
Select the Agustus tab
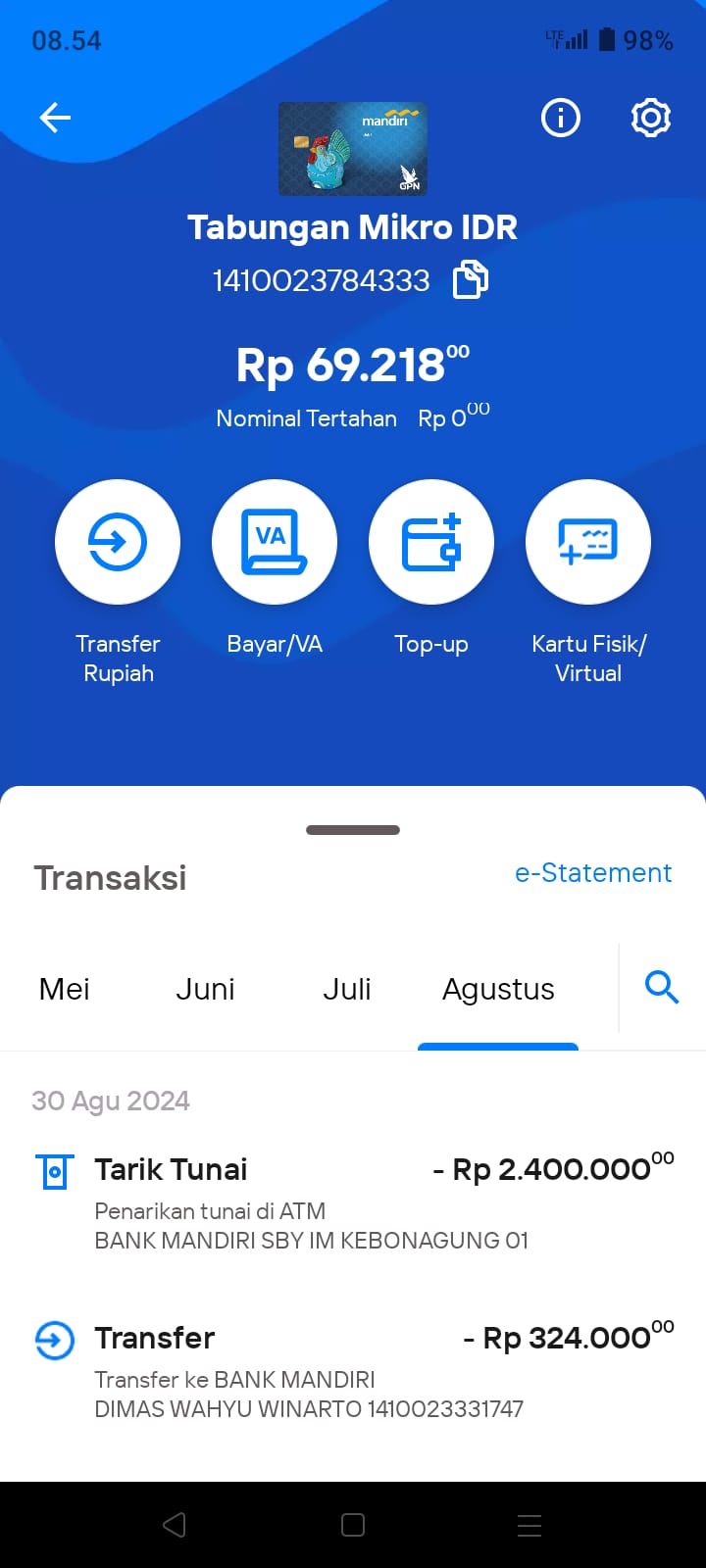(x=498, y=990)
